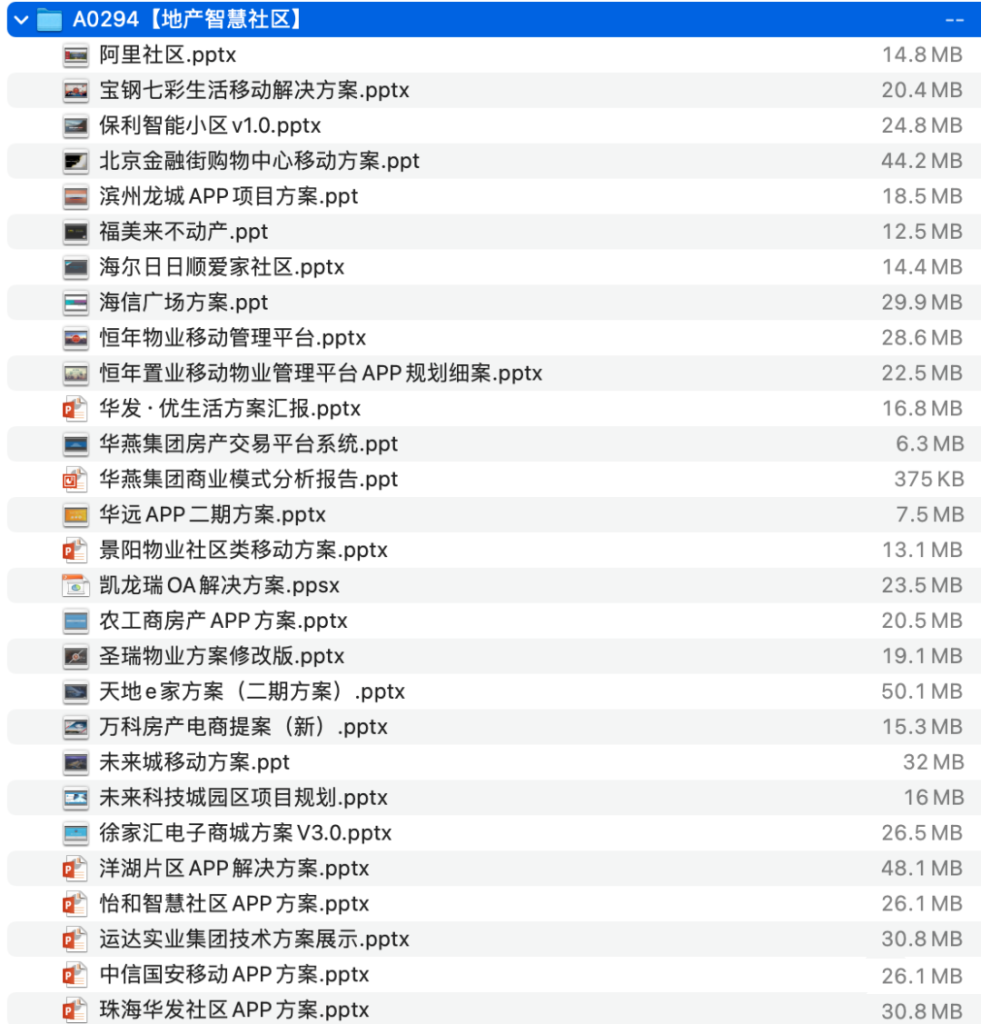Click the PowerPoint icon of 华发·优生活方案汇报.pptx
The width and height of the screenshot is (981, 1024).
coord(75,408)
